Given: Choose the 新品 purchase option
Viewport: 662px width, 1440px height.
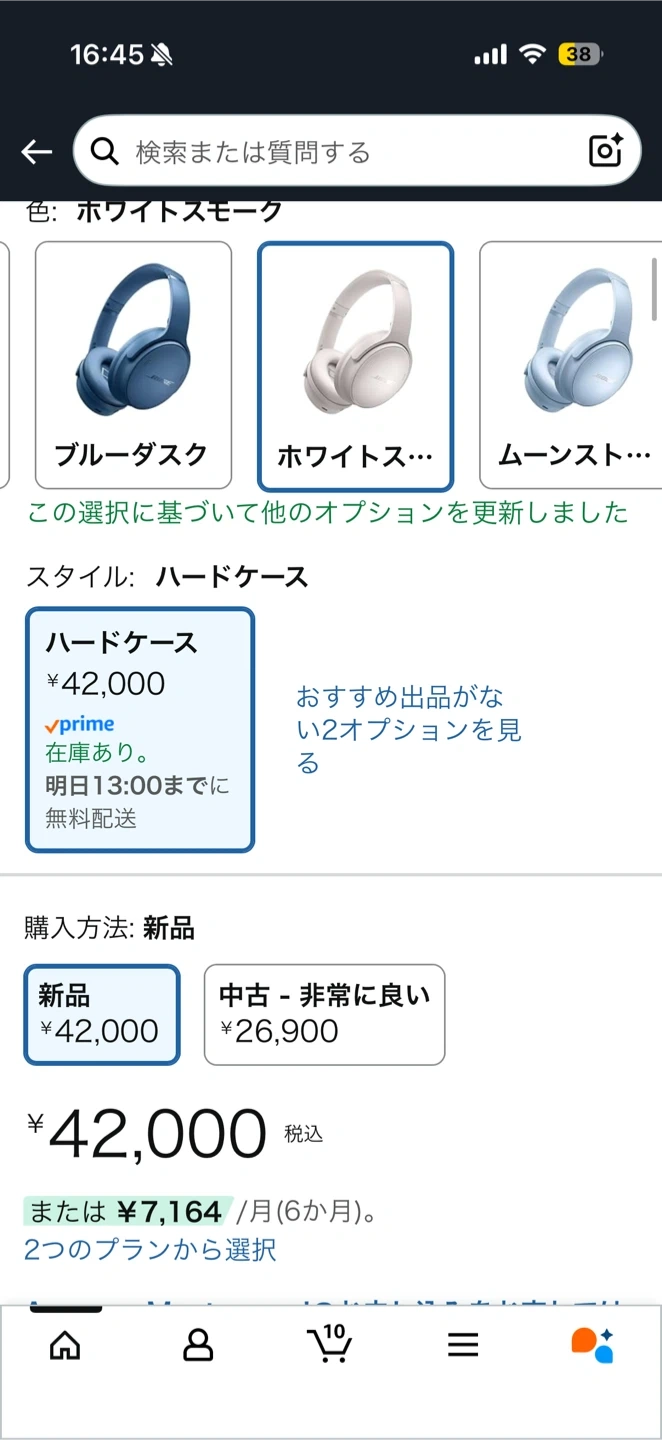Looking at the screenshot, I should pyautogui.click(x=102, y=1014).
